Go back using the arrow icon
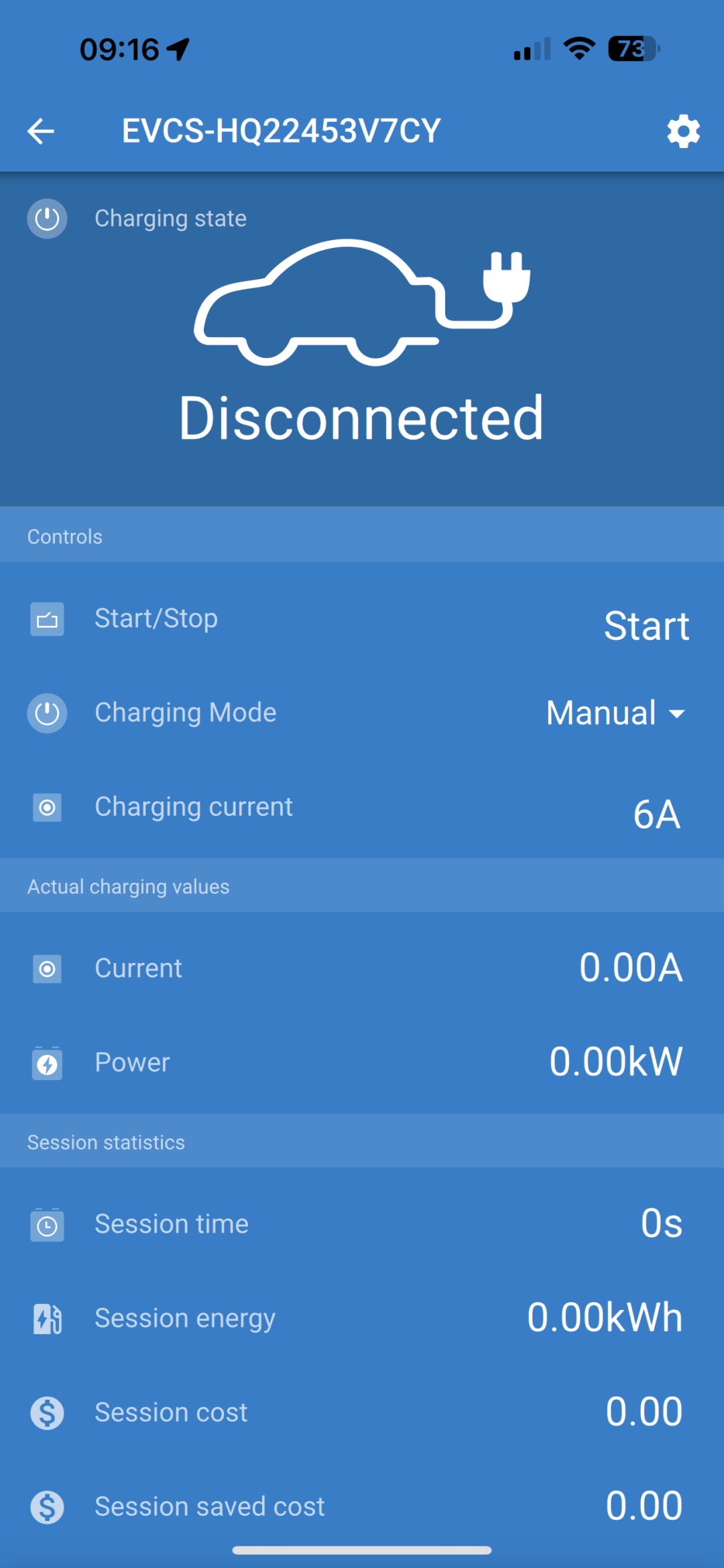724x1568 pixels. click(41, 131)
